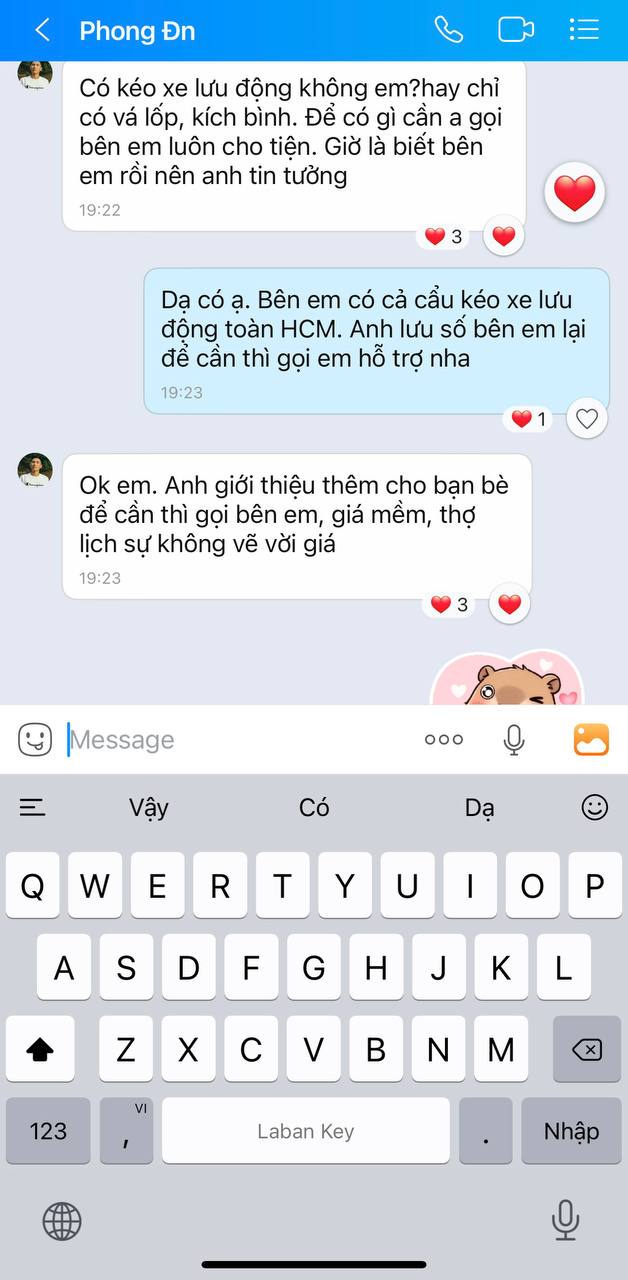Image resolution: width=628 pixels, height=1280 pixels.
Task: Tap the keyboard backspace key
Action: coord(586,1050)
